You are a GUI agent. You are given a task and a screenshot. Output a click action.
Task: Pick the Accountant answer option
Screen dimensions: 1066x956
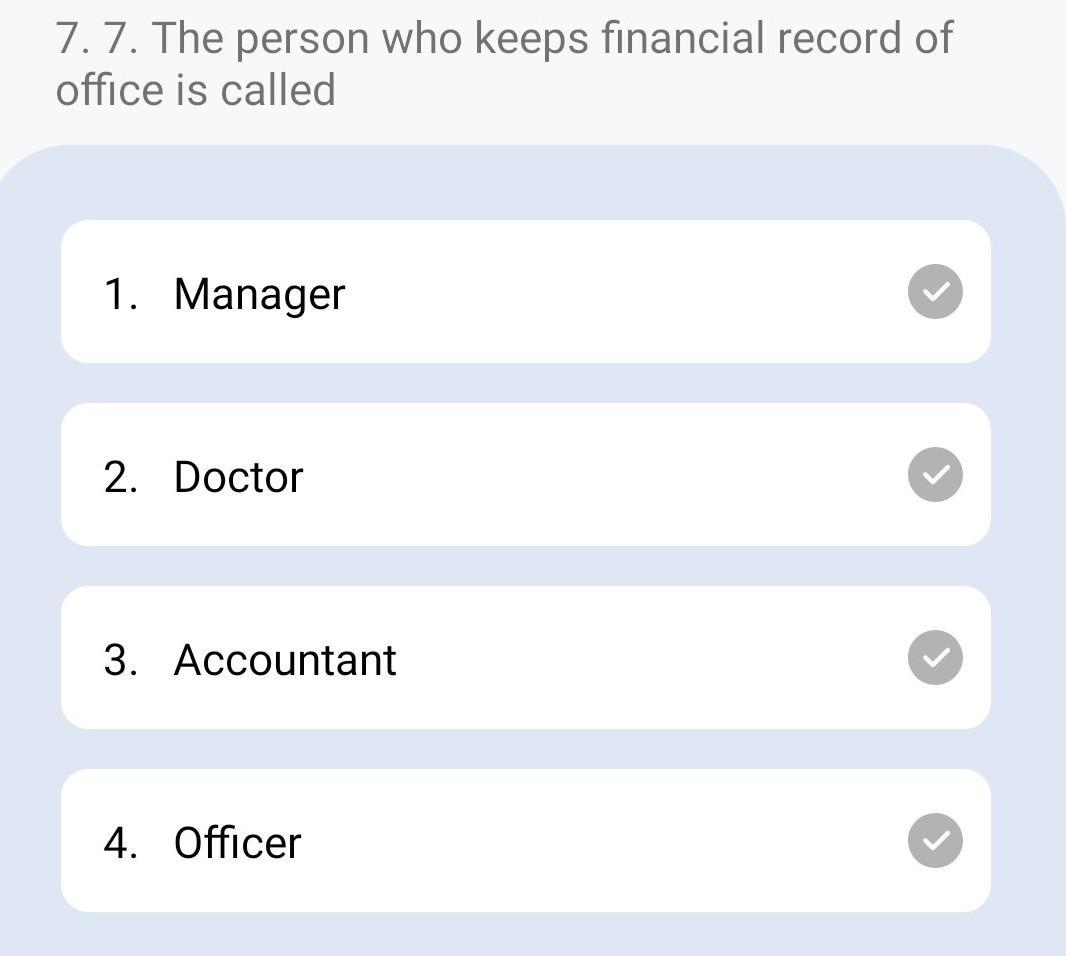[x=525, y=658]
